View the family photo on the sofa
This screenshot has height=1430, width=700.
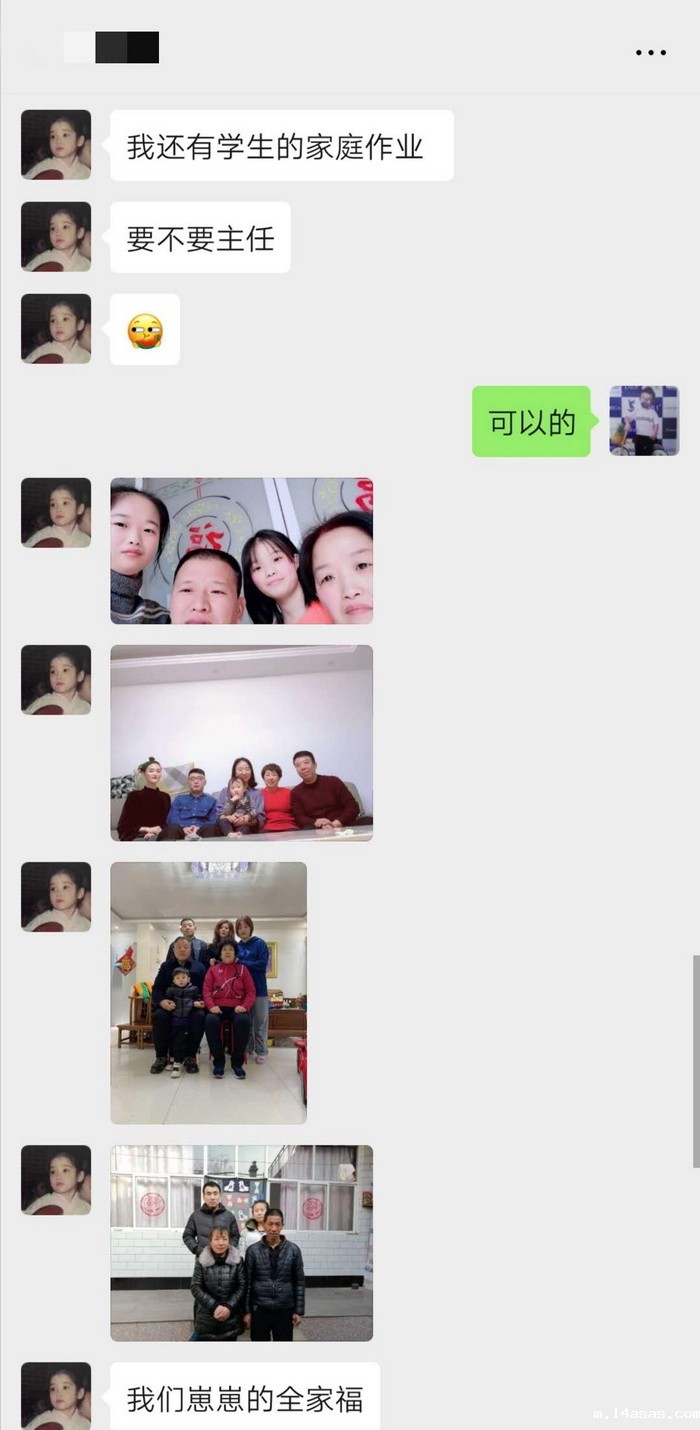point(241,742)
